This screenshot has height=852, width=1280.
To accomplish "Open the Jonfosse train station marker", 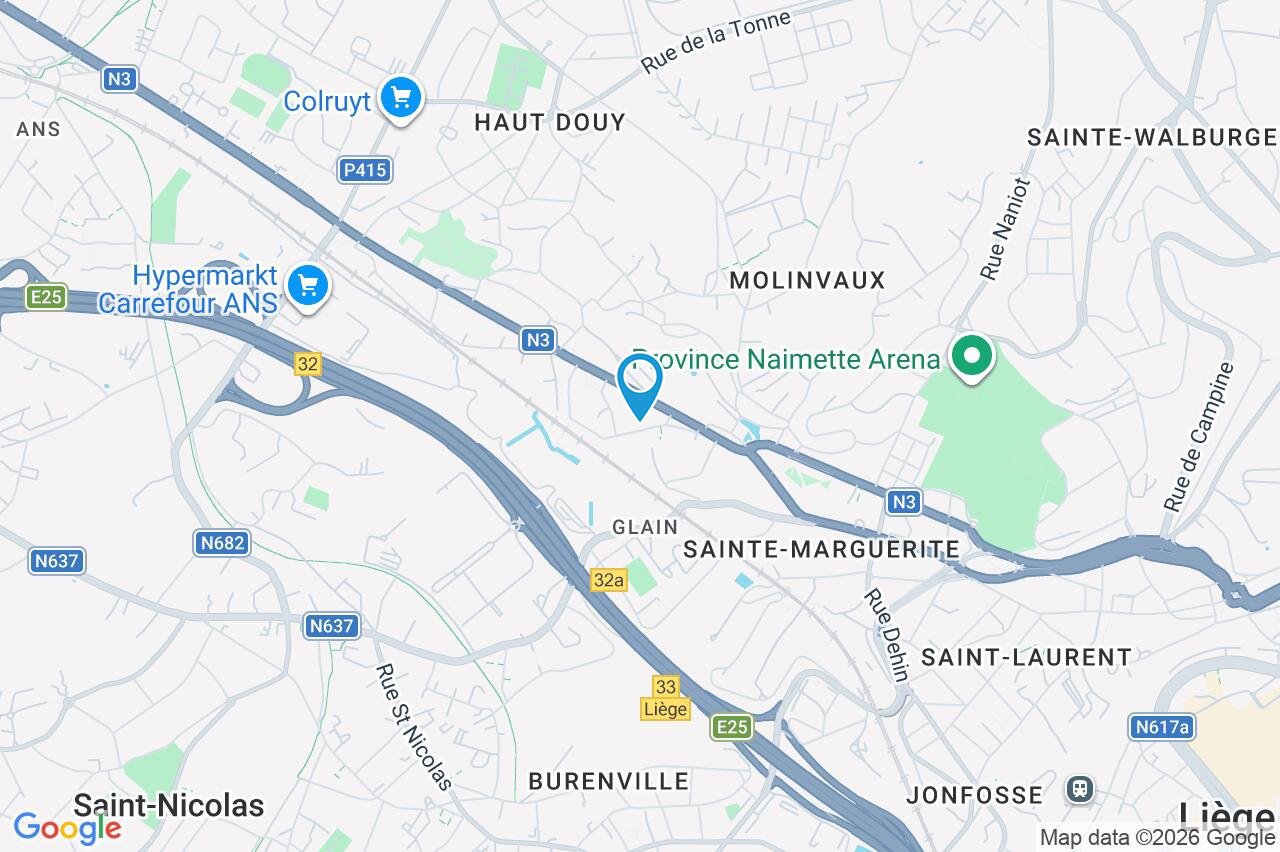I will point(1080,790).
